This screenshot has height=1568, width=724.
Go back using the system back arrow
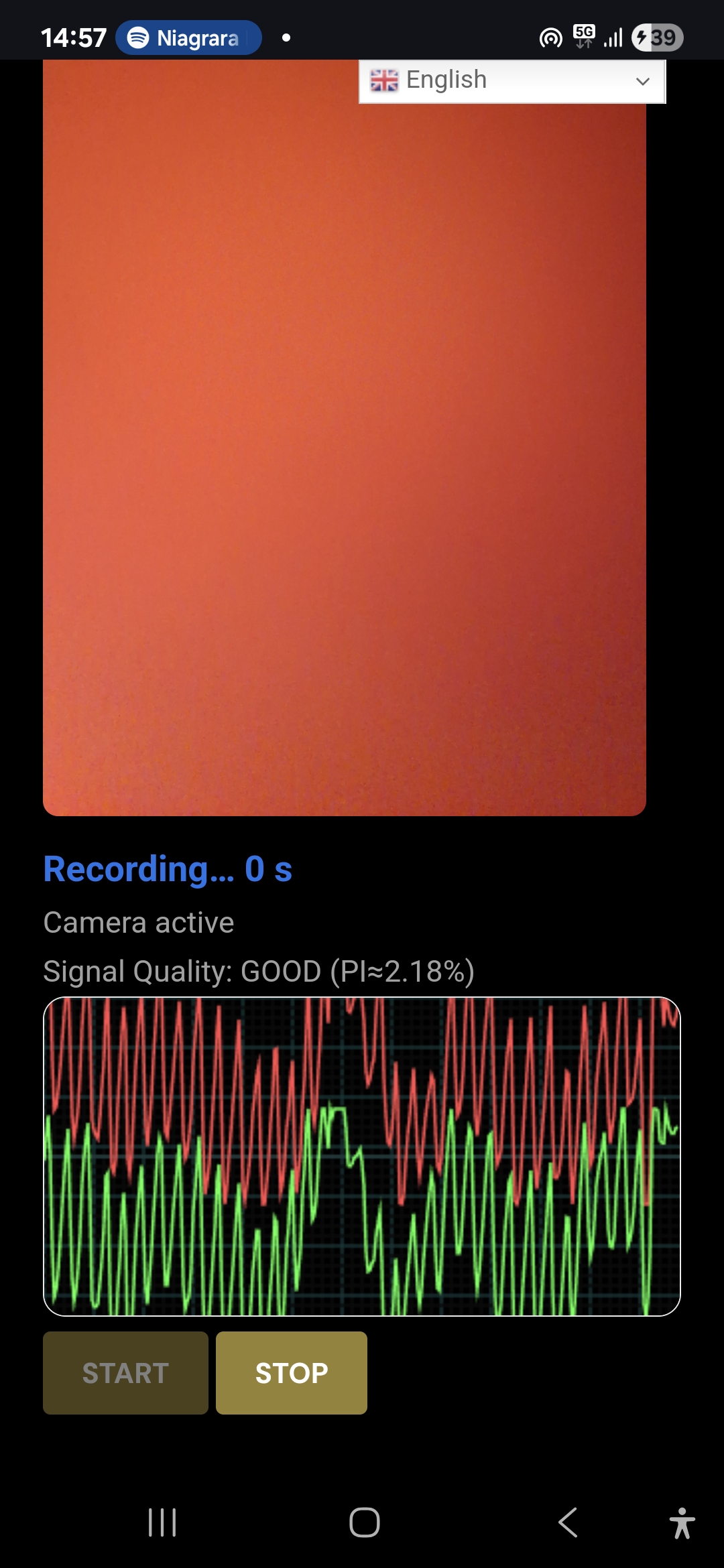tap(568, 1522)
